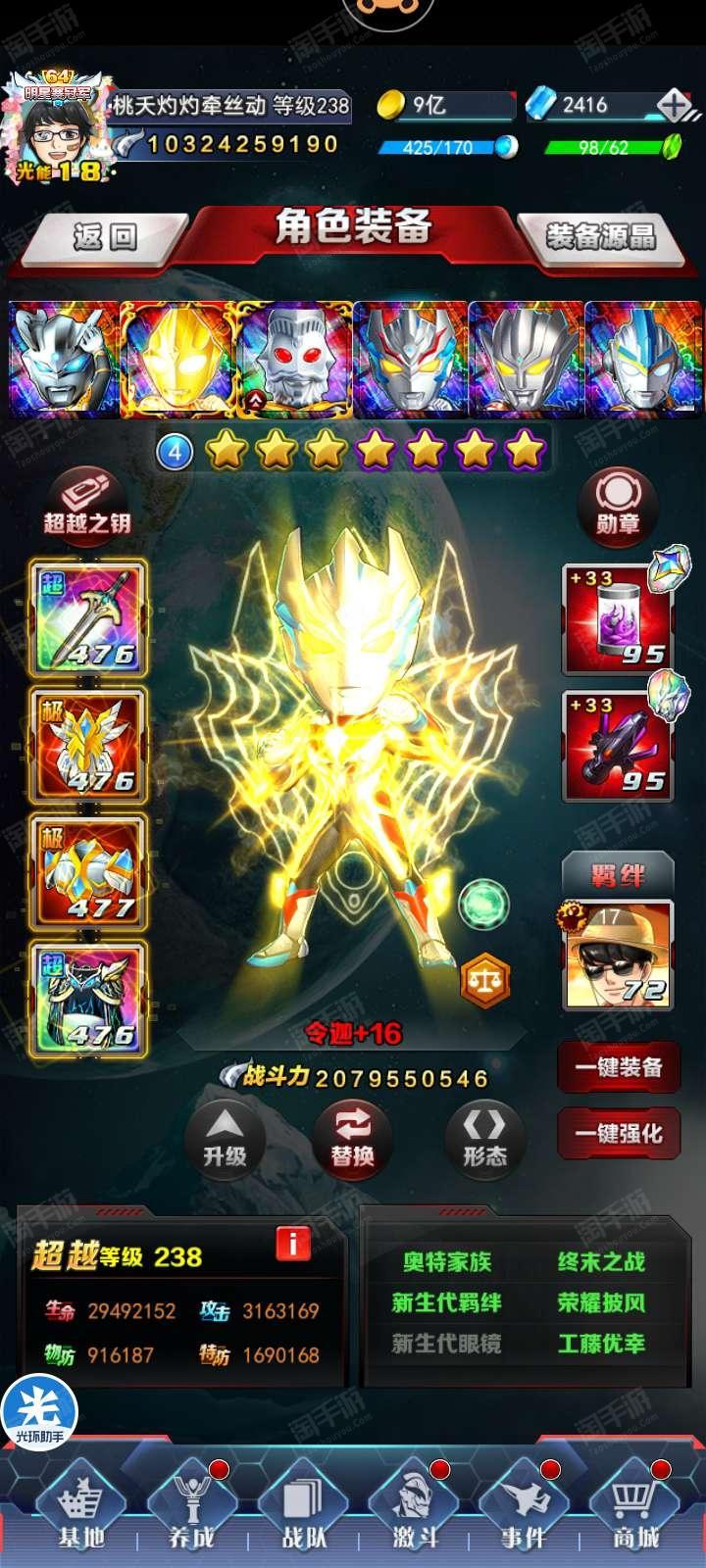Open the 勋章 medals button
706x1568 pixels.
pyautogui.click(x=618, y=504)
